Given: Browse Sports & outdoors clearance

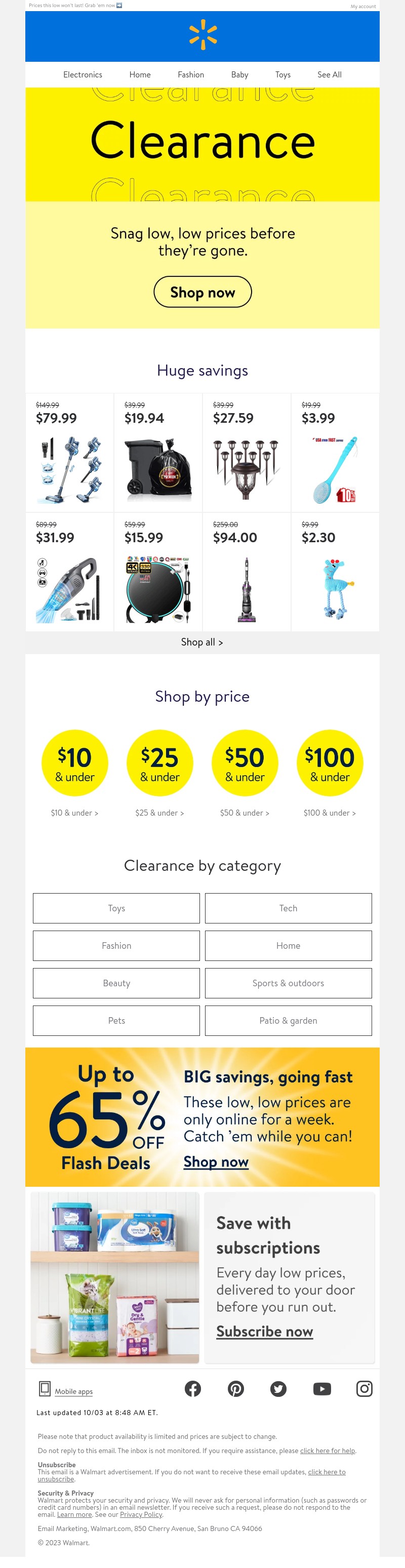Looking at the screenshot, I should point(288,983).
